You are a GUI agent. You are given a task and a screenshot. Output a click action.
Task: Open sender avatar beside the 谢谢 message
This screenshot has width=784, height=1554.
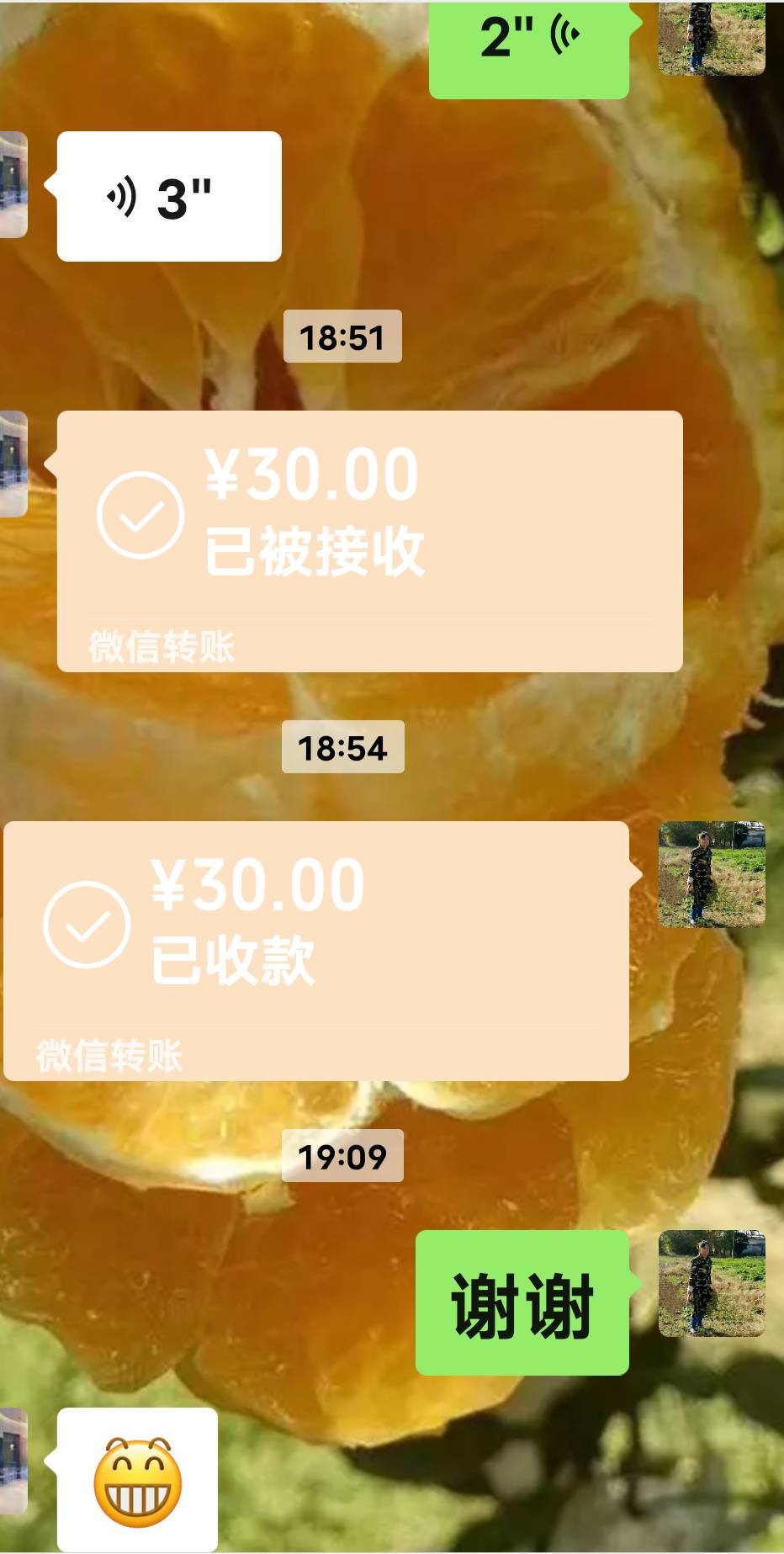click(x=712, y=1283)
